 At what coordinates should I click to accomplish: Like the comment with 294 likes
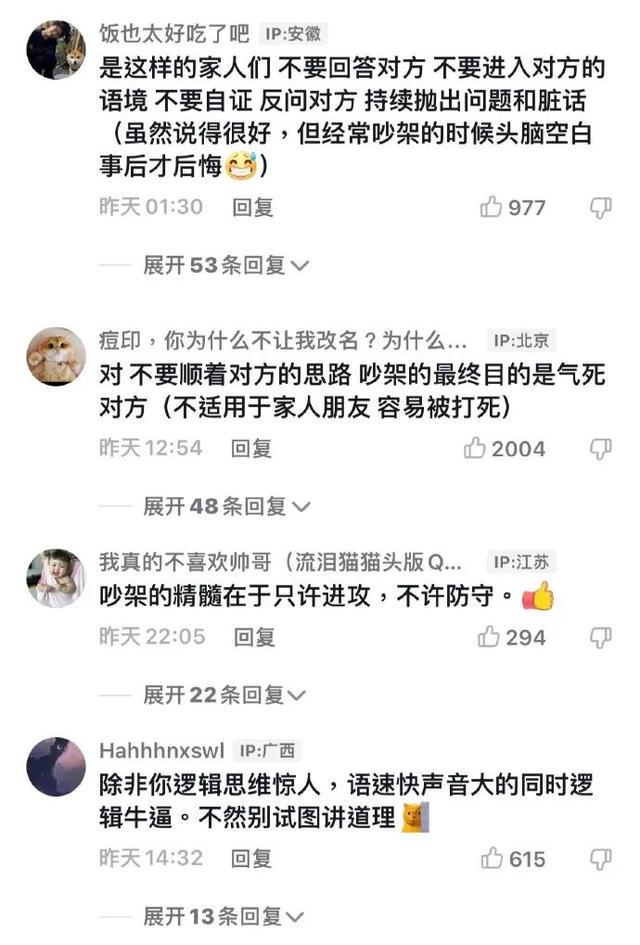pos(489,636)
